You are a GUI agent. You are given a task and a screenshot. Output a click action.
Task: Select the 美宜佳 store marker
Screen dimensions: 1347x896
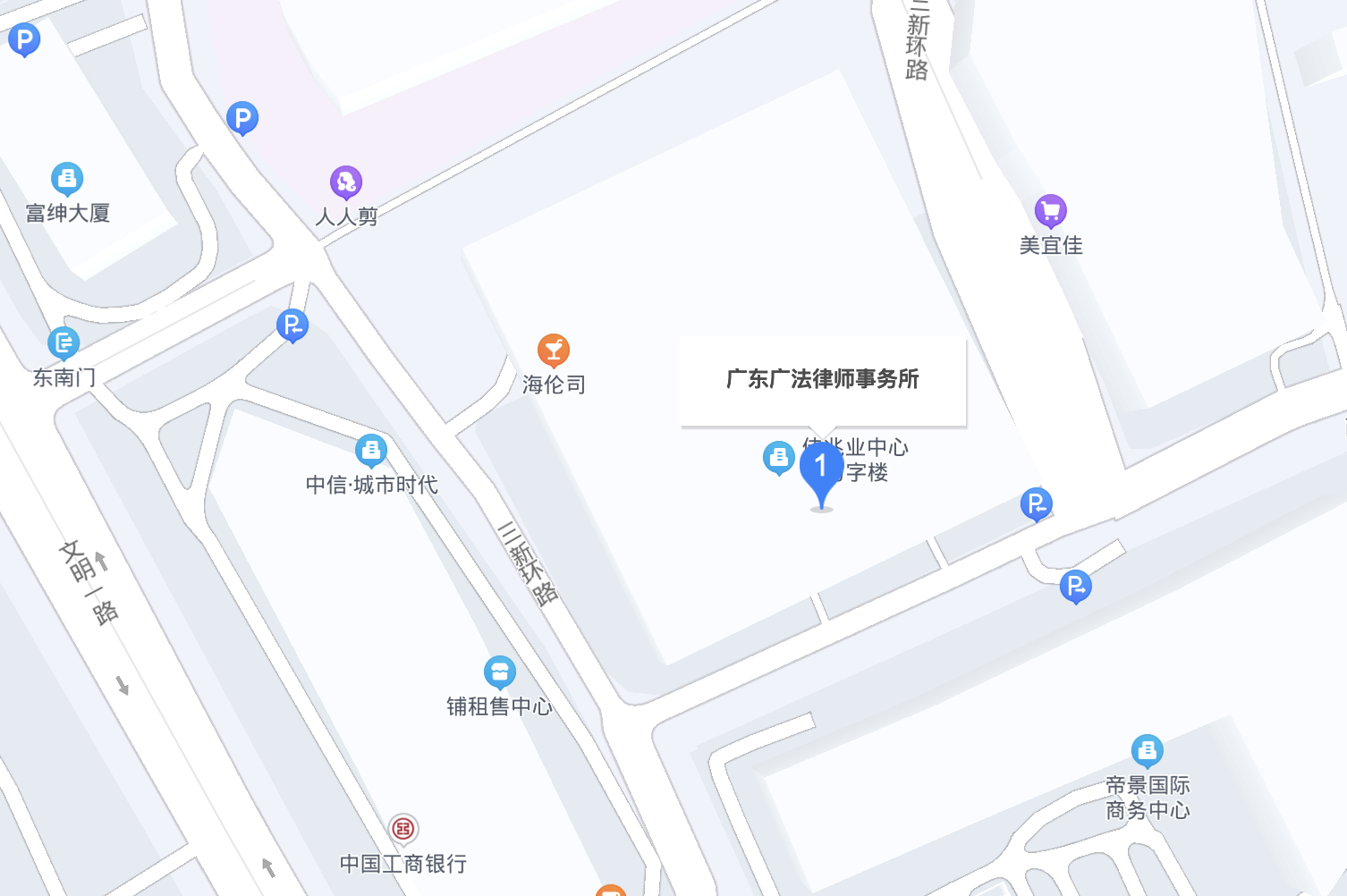pyautogui.click(x=1051, y=212)
